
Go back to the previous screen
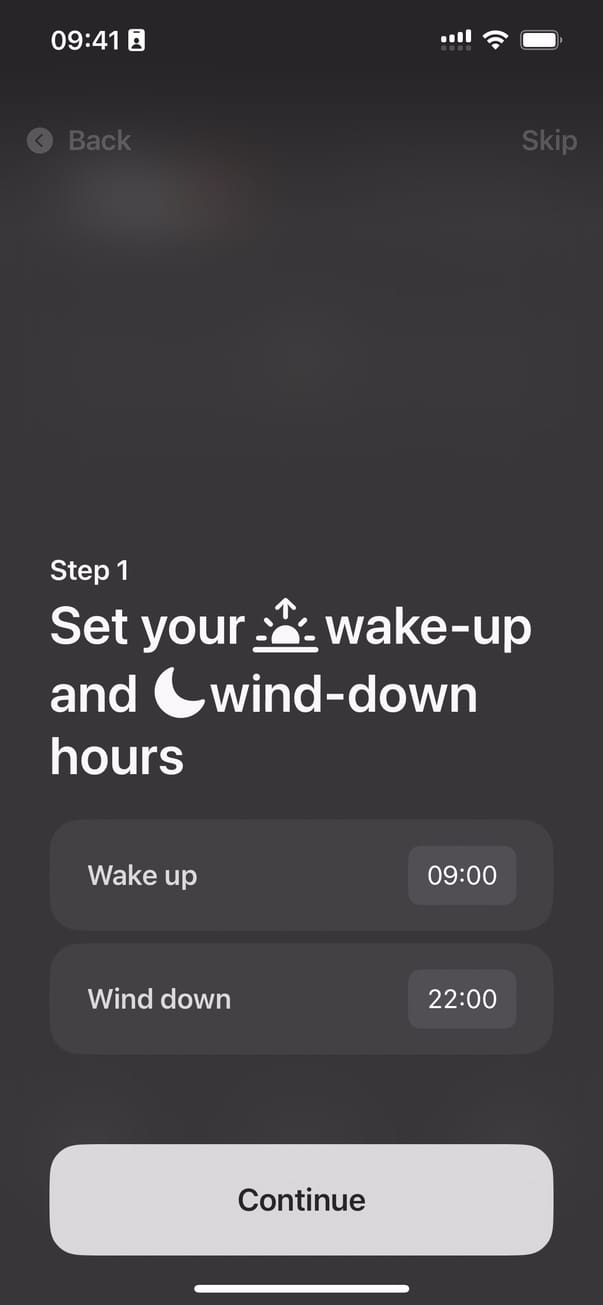click(79, 141)
